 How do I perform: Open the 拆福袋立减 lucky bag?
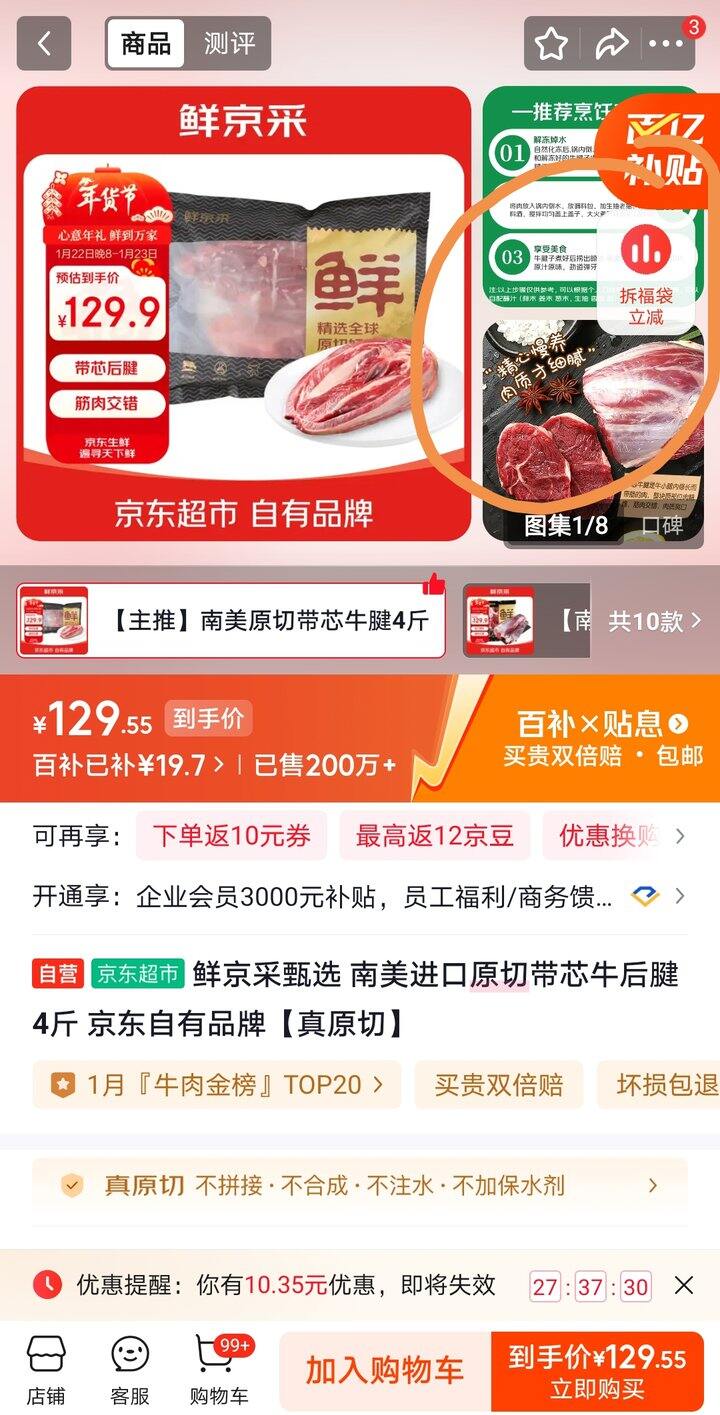point(645,272)
